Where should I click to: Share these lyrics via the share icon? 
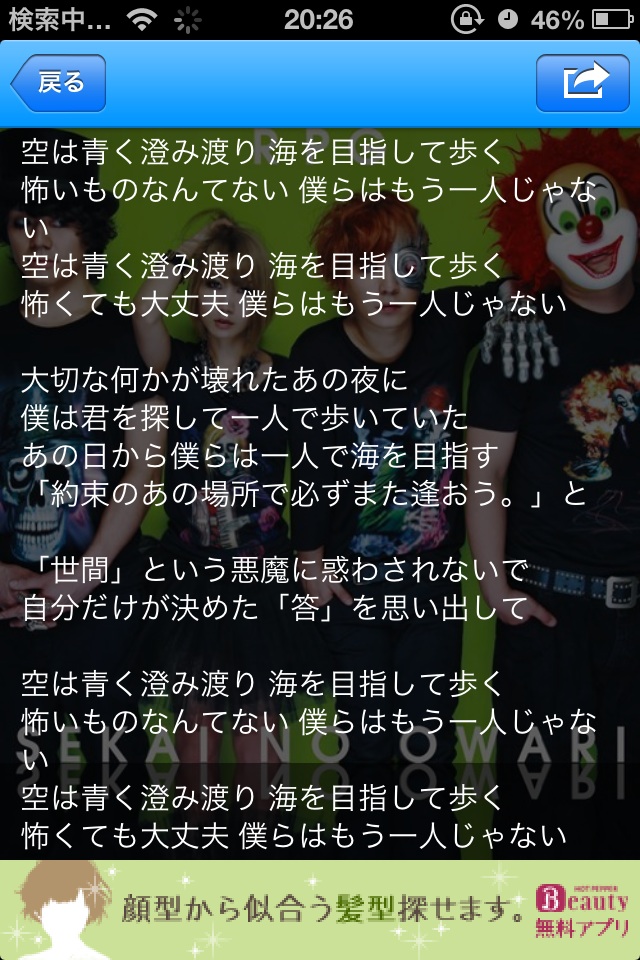click(582, 83)
